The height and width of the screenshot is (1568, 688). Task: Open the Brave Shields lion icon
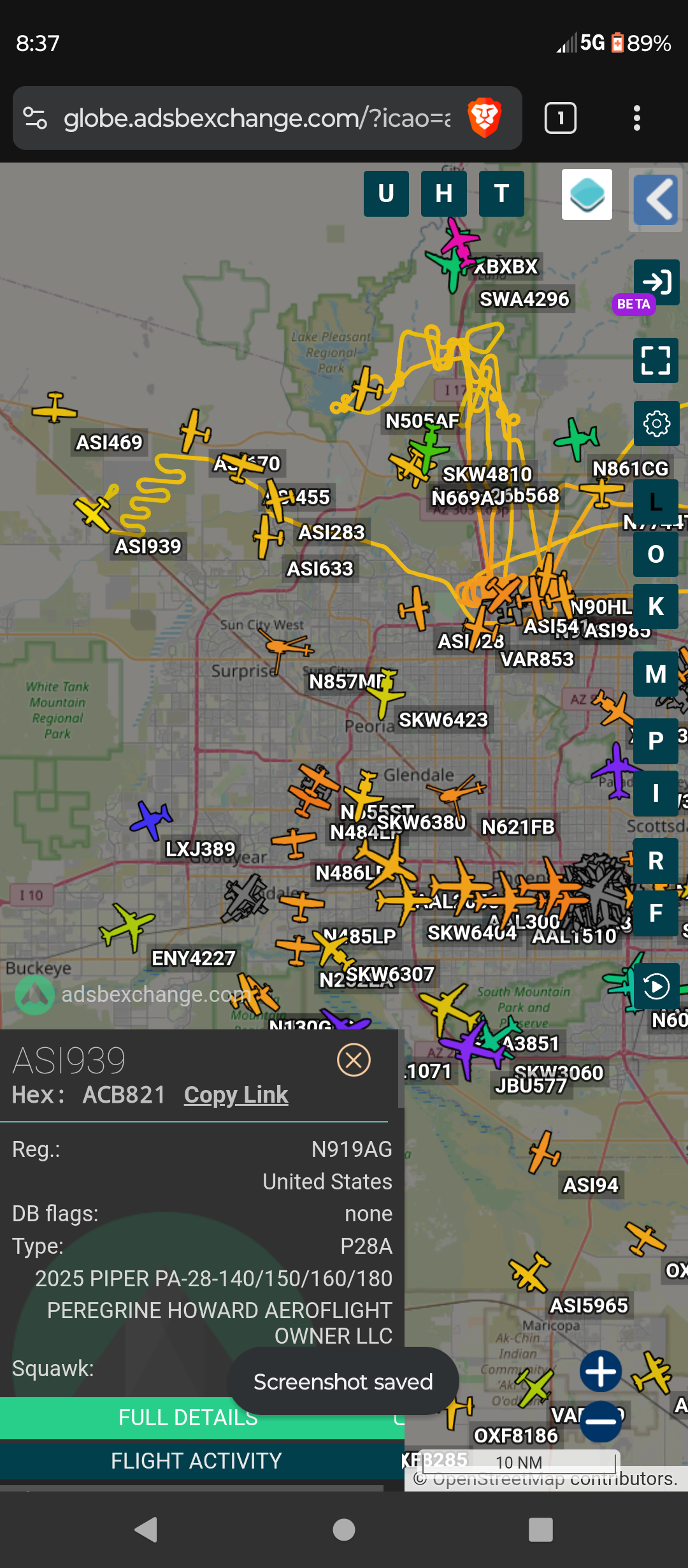point(485,118)
